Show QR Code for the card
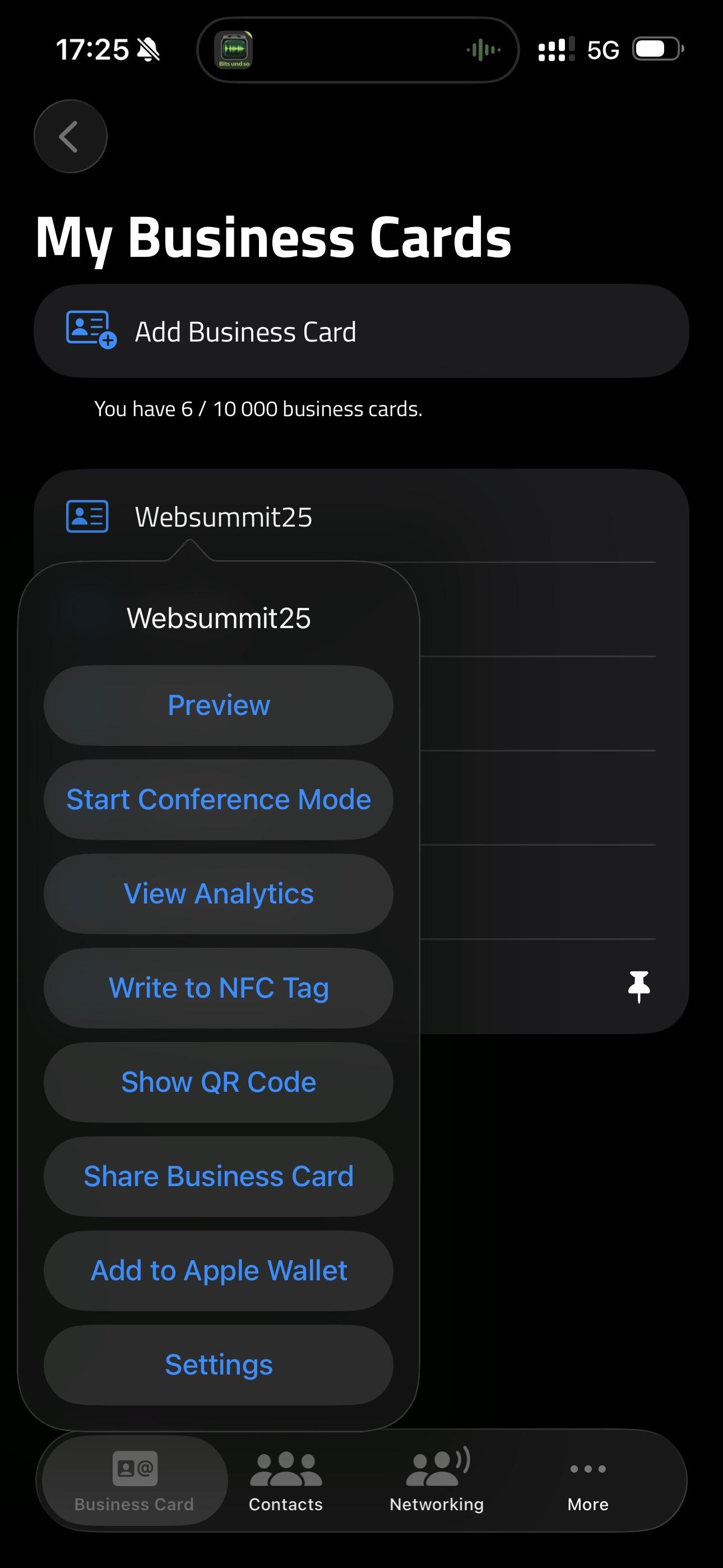Image resolution: width=723 pixels, height=1568 pixels. pos(219,1082)
